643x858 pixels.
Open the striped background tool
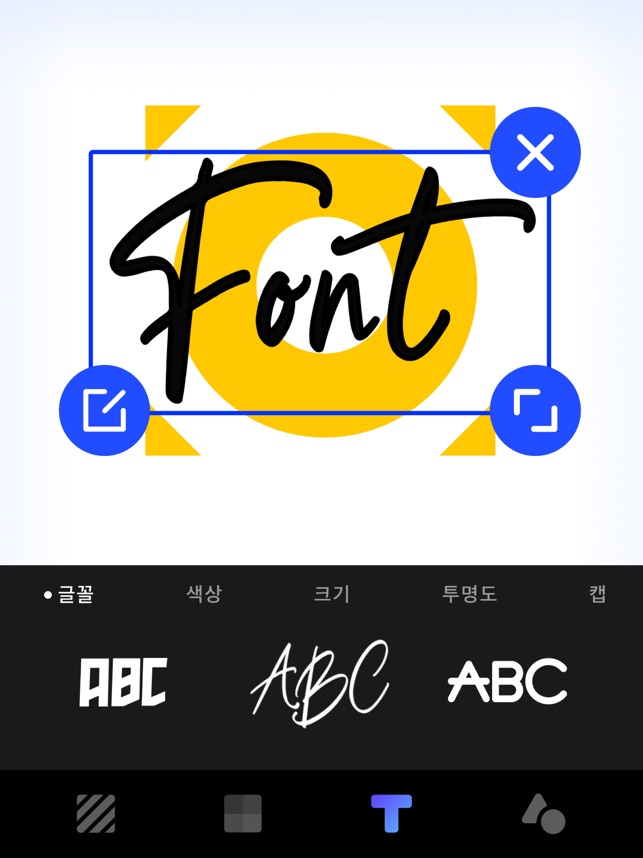pos(96,814)
